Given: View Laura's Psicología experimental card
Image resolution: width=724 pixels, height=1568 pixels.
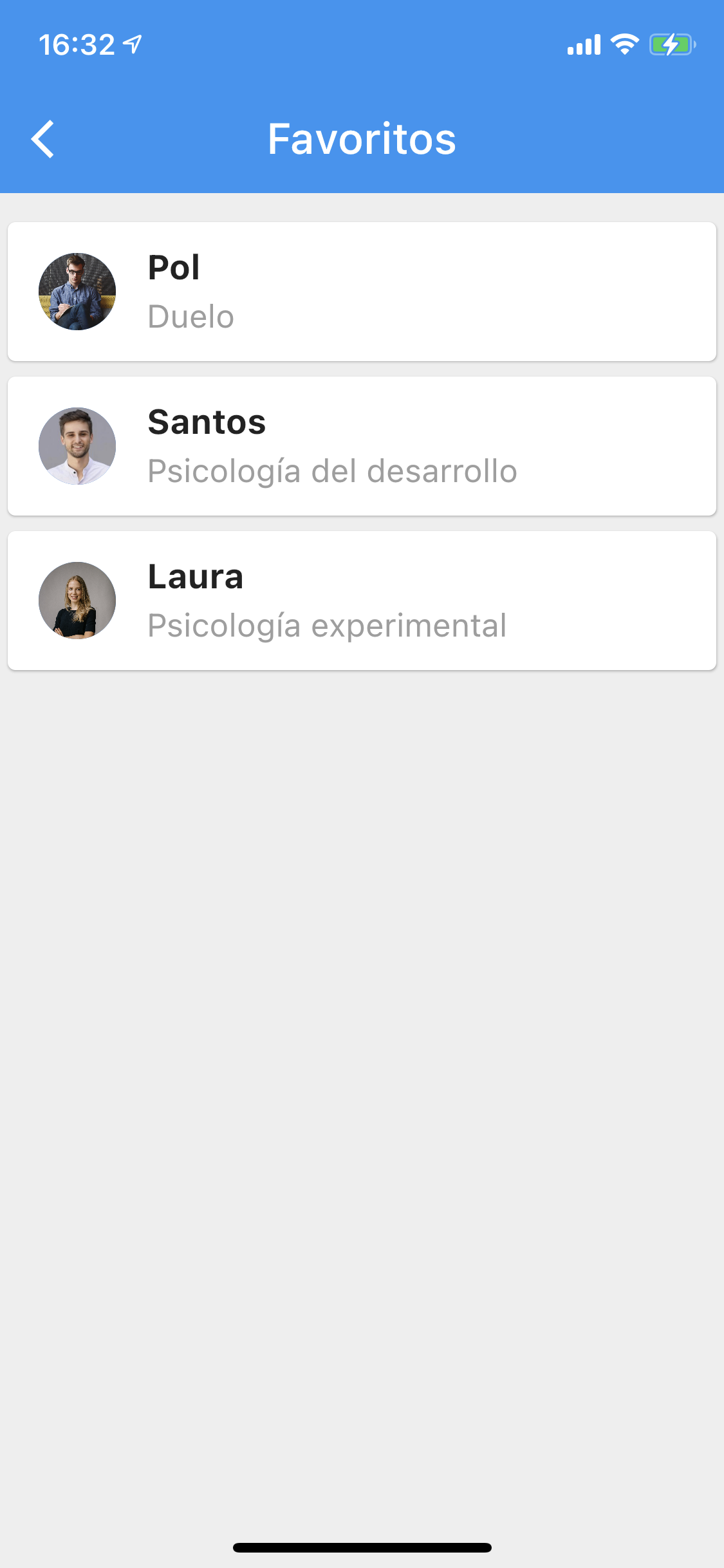Looking at the screenshot, I should 362,601.
